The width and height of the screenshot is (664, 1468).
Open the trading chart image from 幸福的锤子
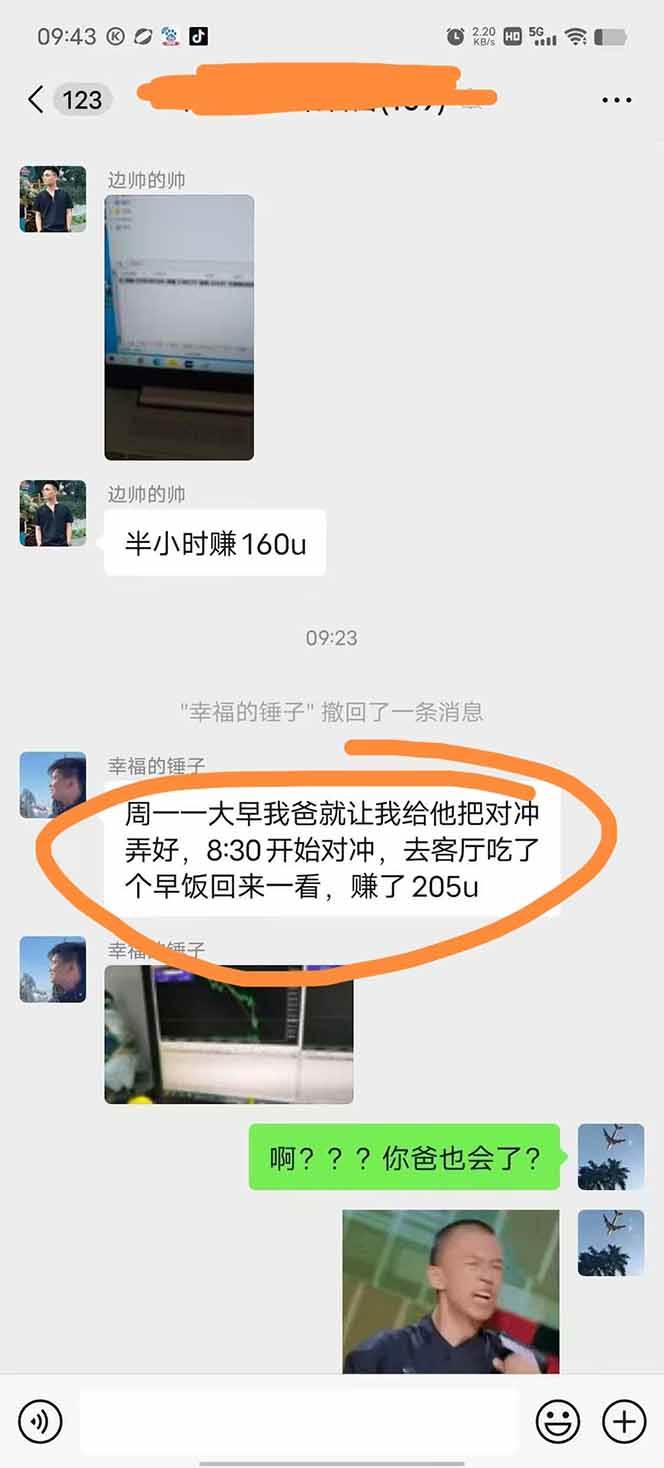[229, 1034]
